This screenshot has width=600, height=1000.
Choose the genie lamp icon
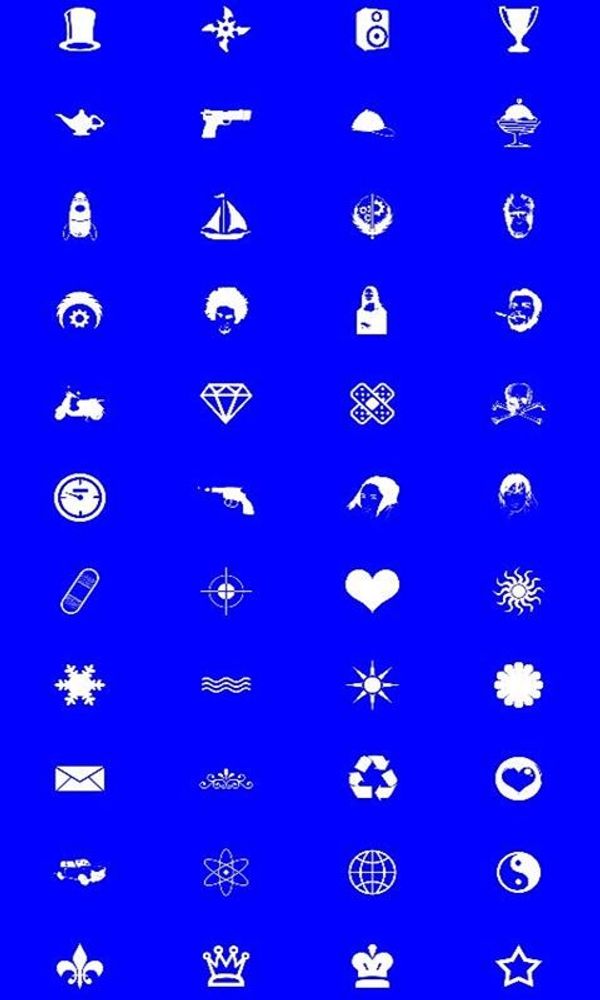point(80,122)
